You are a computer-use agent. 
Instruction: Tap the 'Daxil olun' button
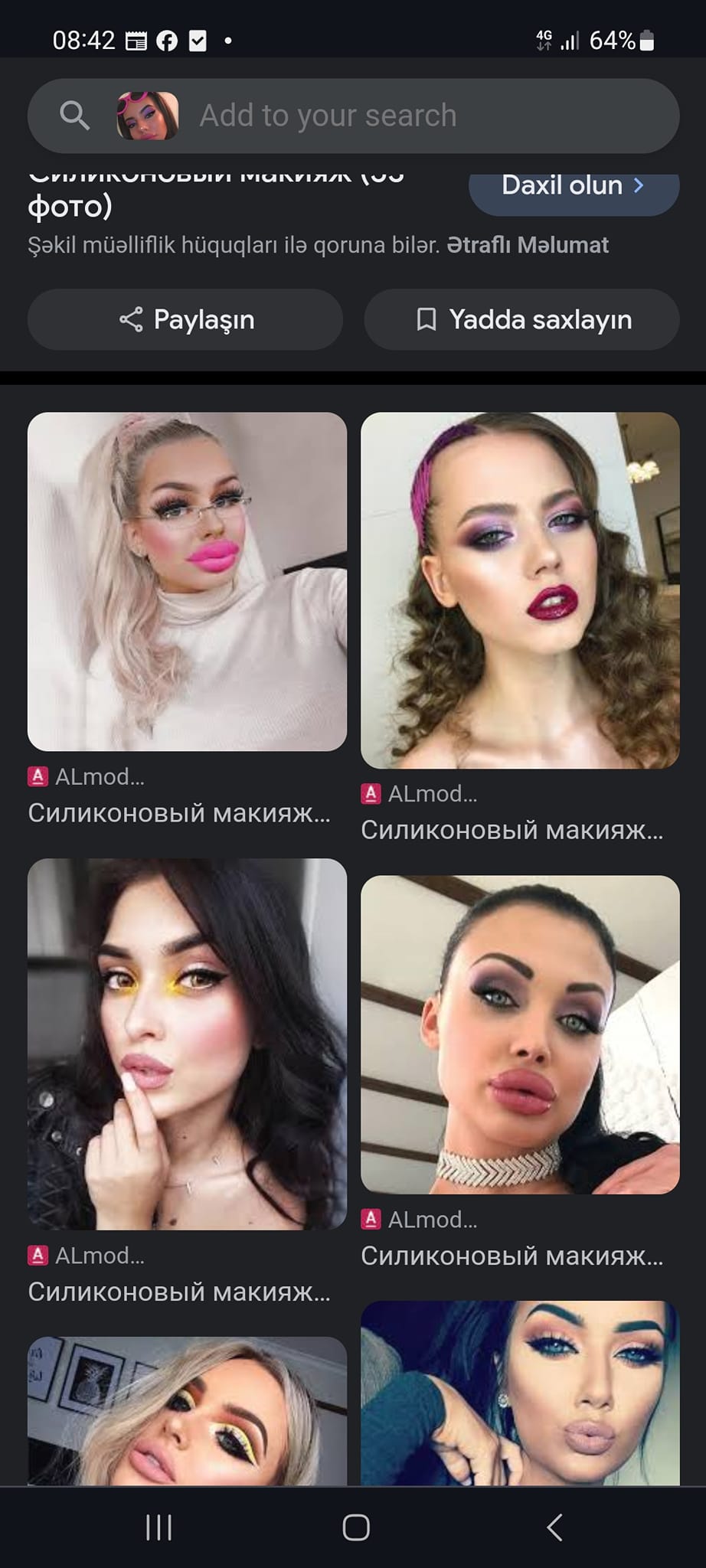[573, 186]
